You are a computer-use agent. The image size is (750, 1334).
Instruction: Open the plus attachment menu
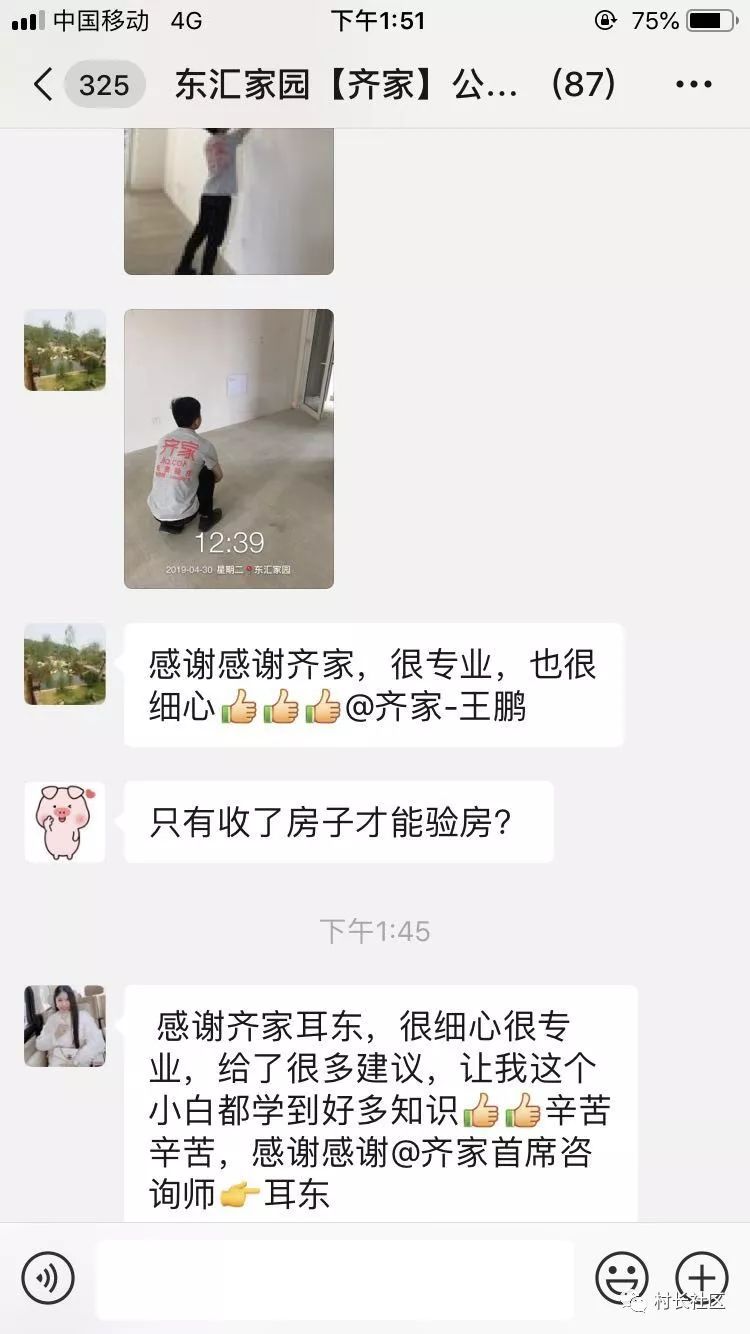pos(702,1277)
